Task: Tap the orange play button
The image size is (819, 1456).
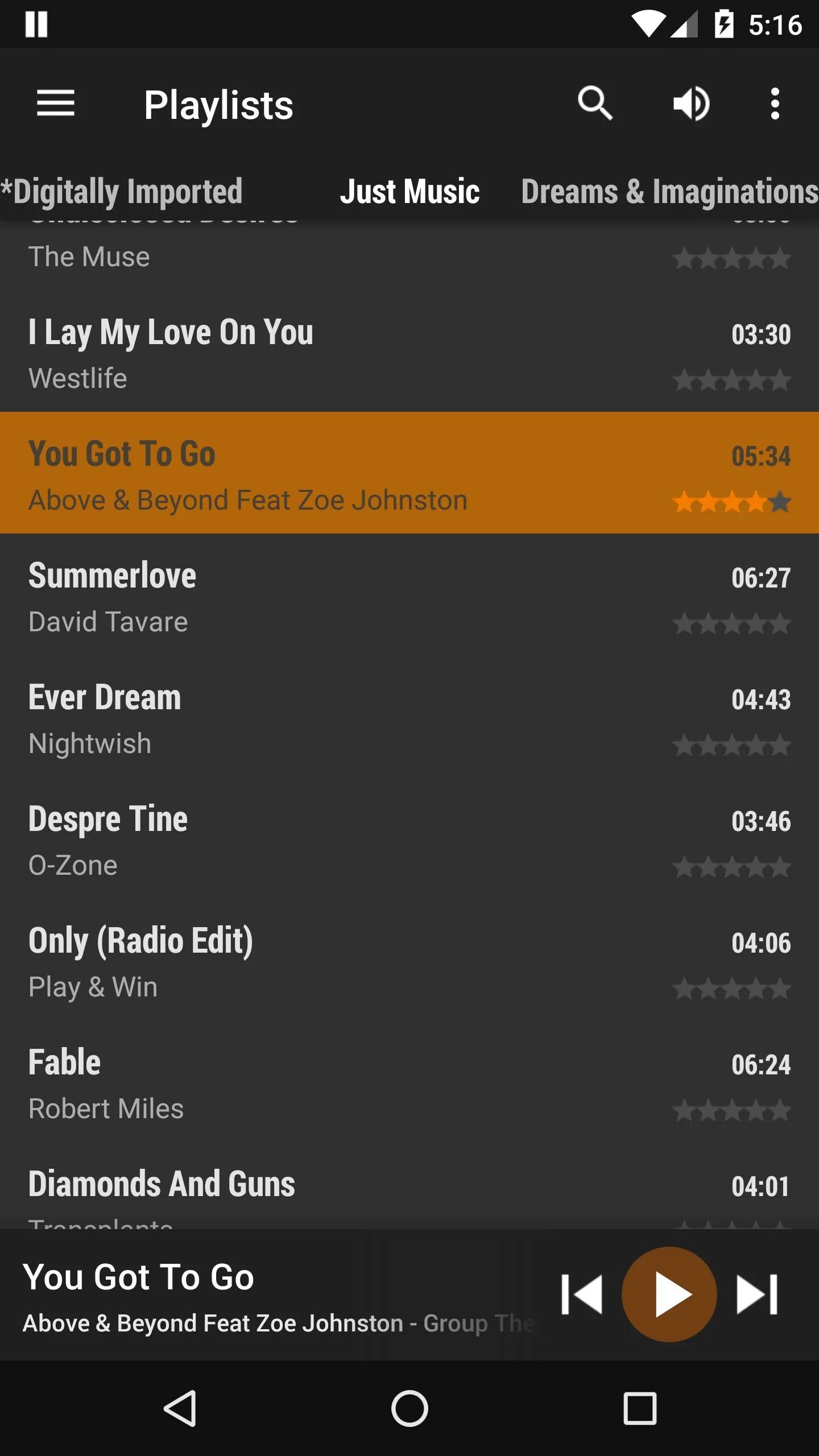Action: click(669, 1294)
